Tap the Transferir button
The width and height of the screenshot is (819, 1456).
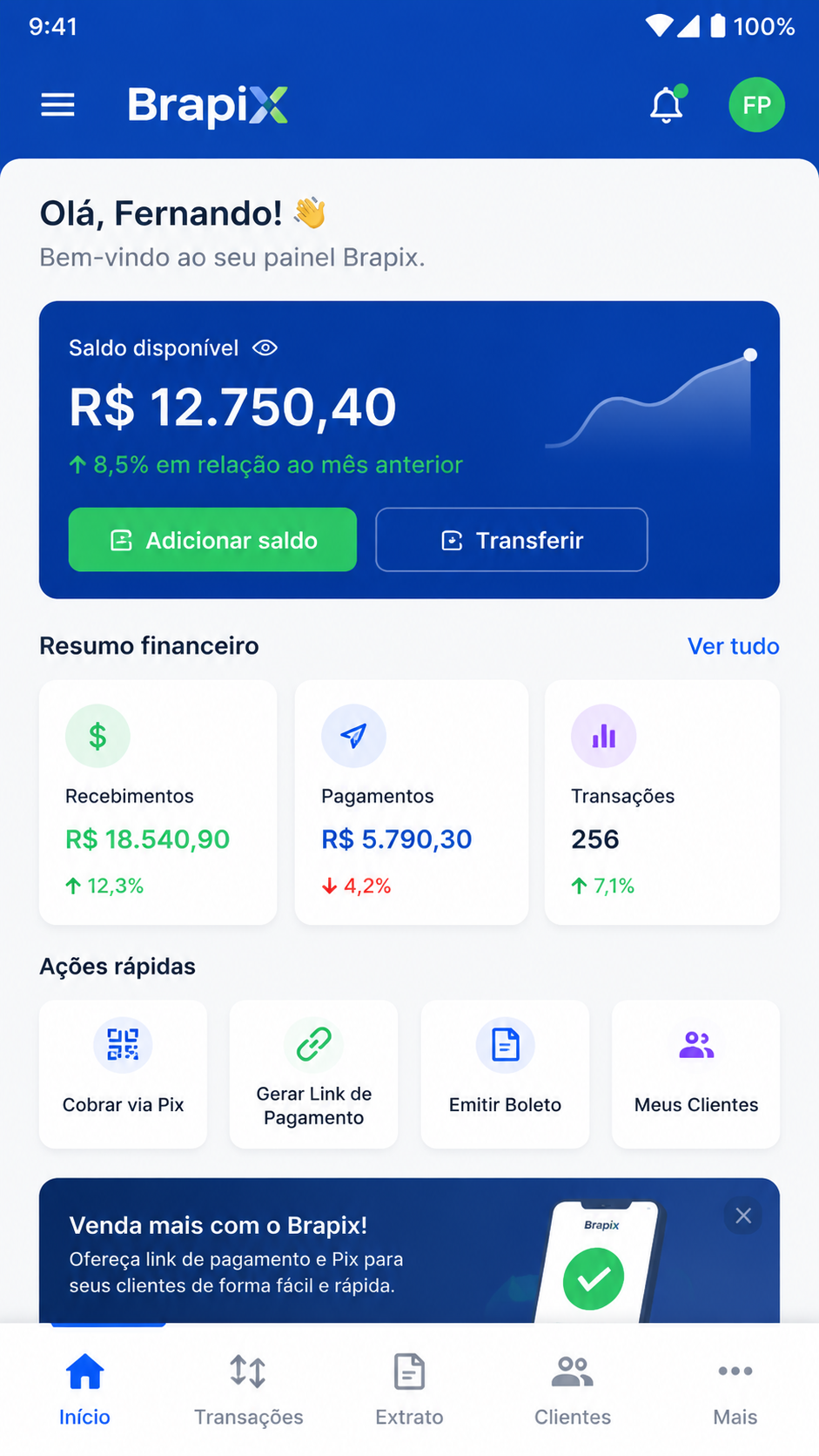512,540
